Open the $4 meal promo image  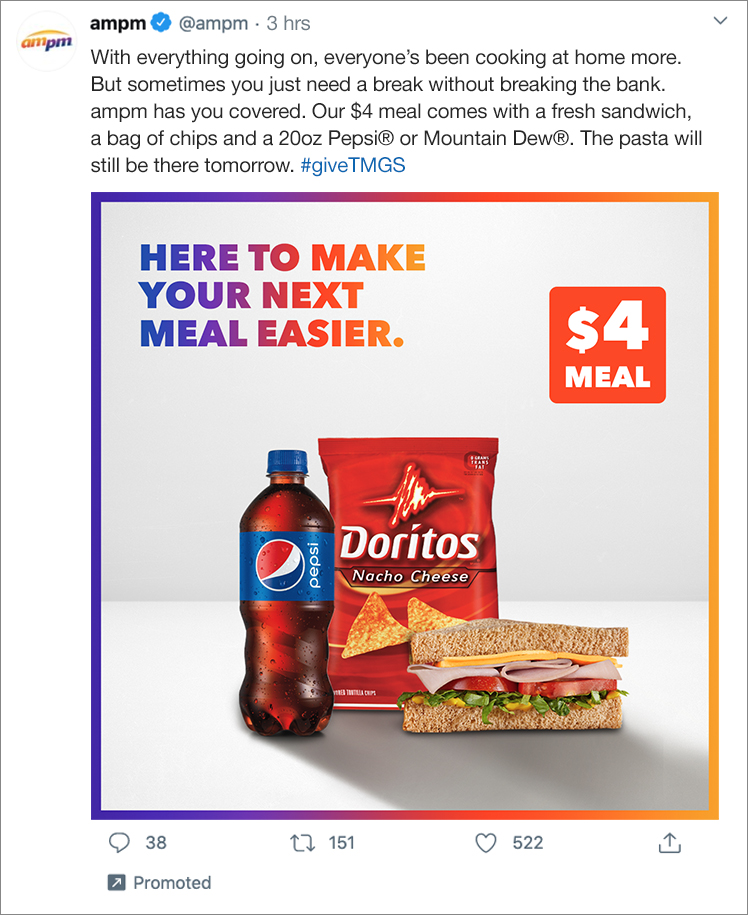pyautogui.click(x=405, y=505)
